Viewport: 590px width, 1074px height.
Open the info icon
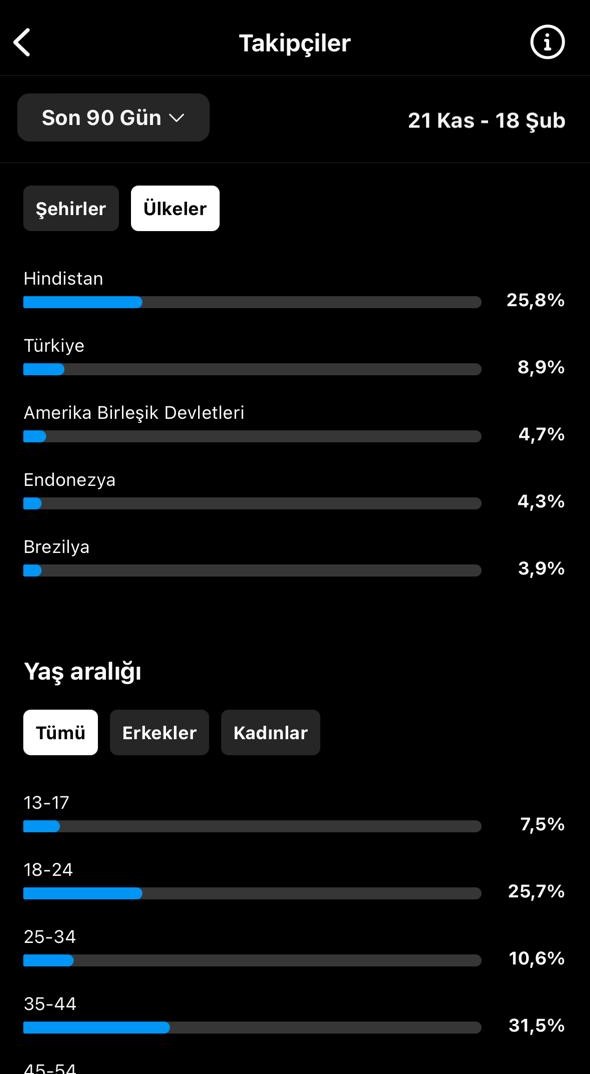coord(547,42)
